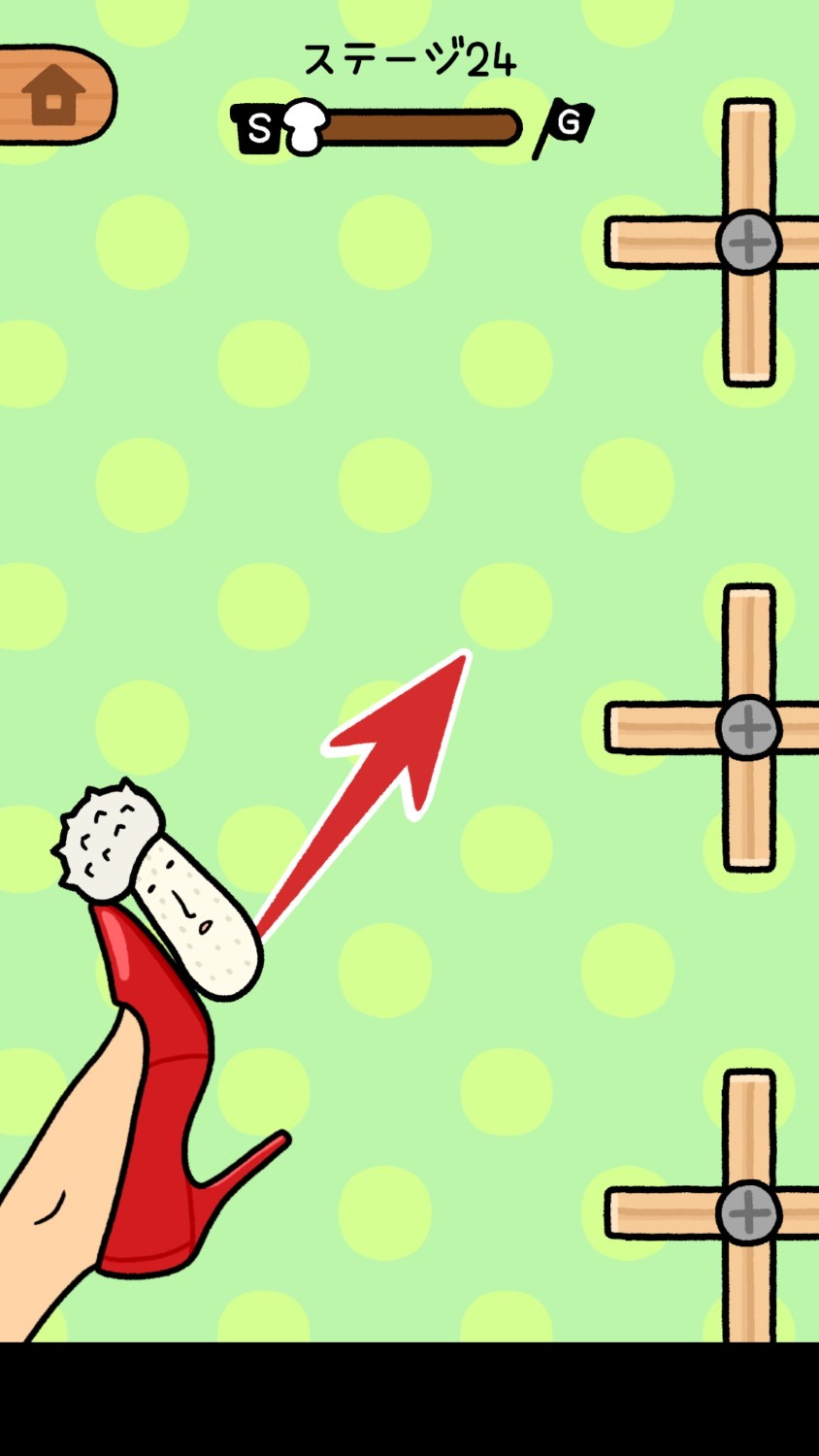Return to the home menu via the wooden house button
Viewport: 819px width, 1456px height.
pos(53,95)
